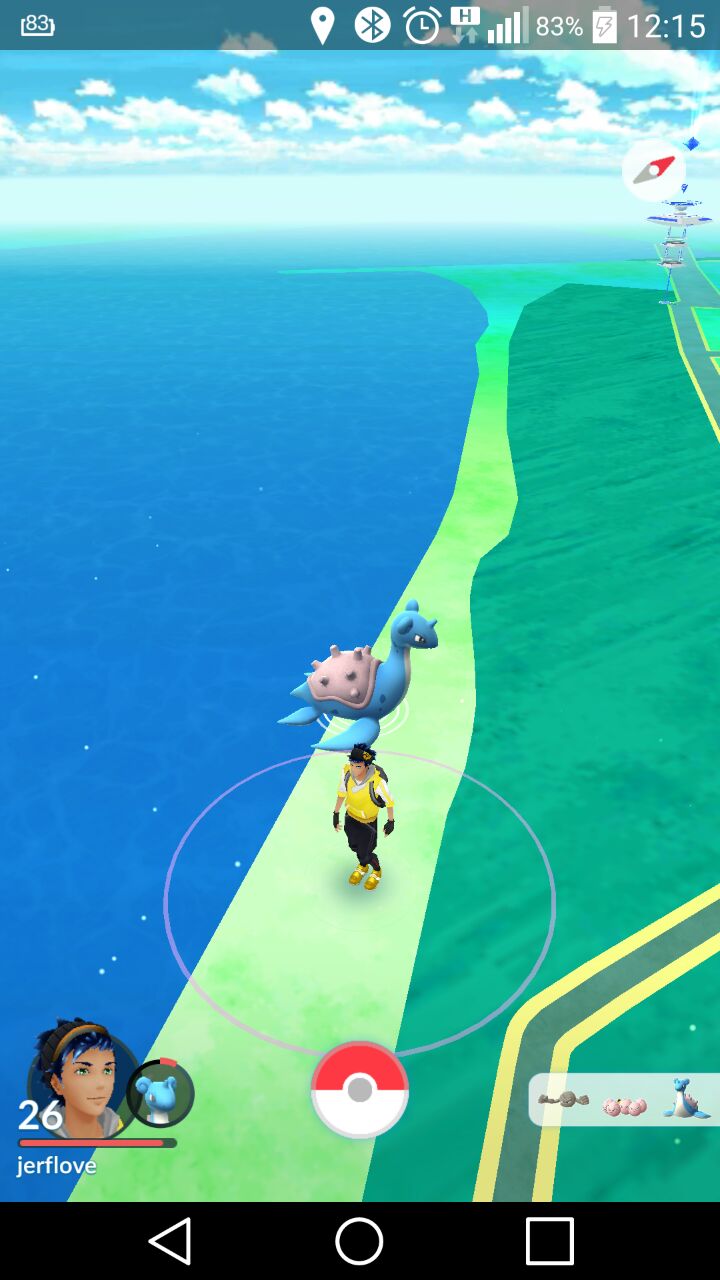The image size is (720, 1280).
Task: Go back with the system back button
Action: [170, 1241]
